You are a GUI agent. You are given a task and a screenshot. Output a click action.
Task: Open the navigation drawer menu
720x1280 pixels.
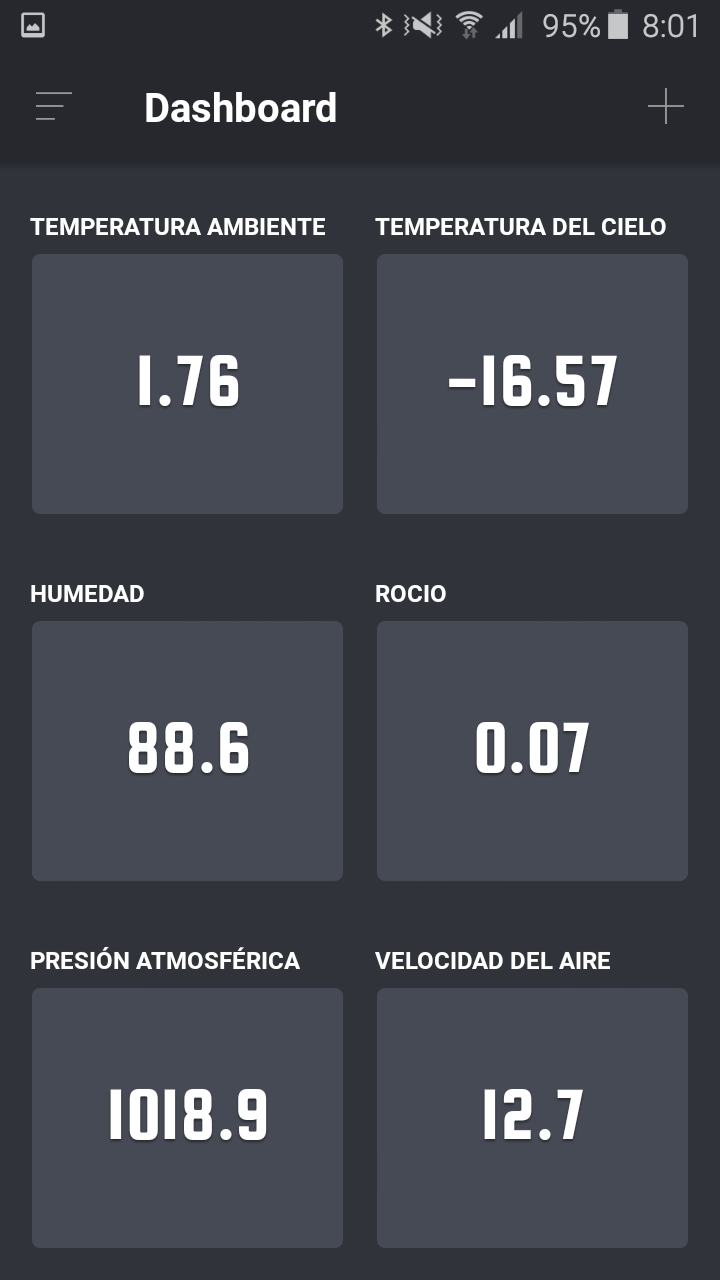pos(54,106)
